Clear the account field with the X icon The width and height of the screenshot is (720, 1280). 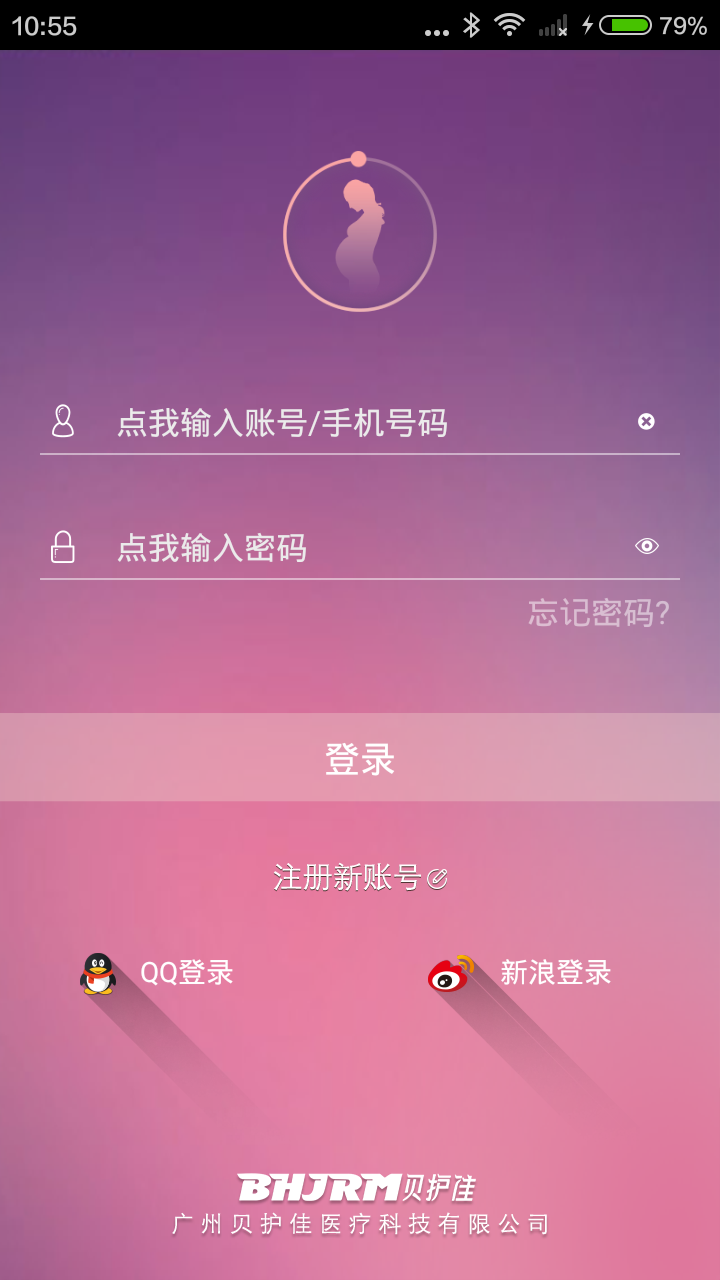(x=646, y=421)
